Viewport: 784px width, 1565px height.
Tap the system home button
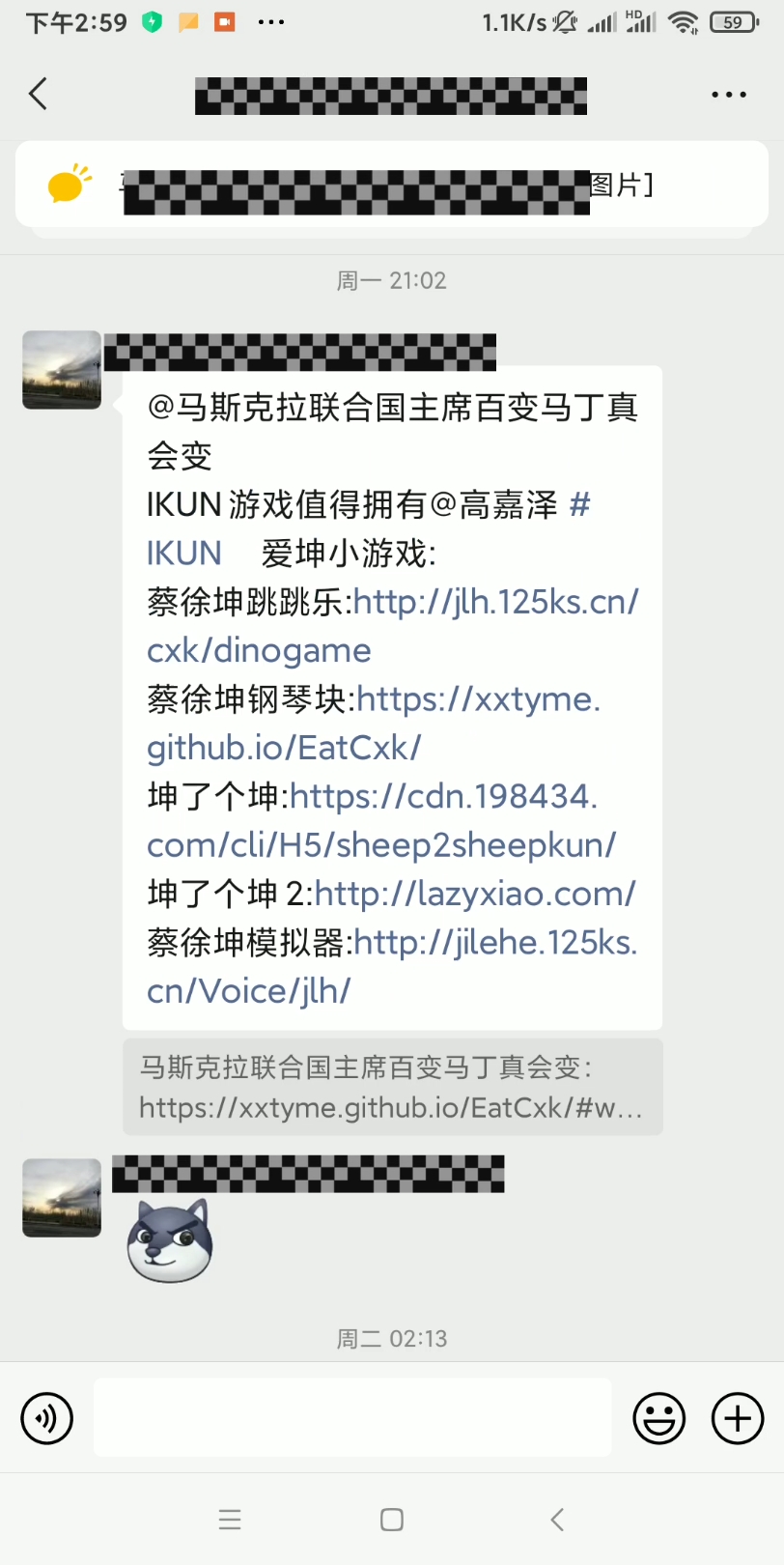(x=392, y=1520)
